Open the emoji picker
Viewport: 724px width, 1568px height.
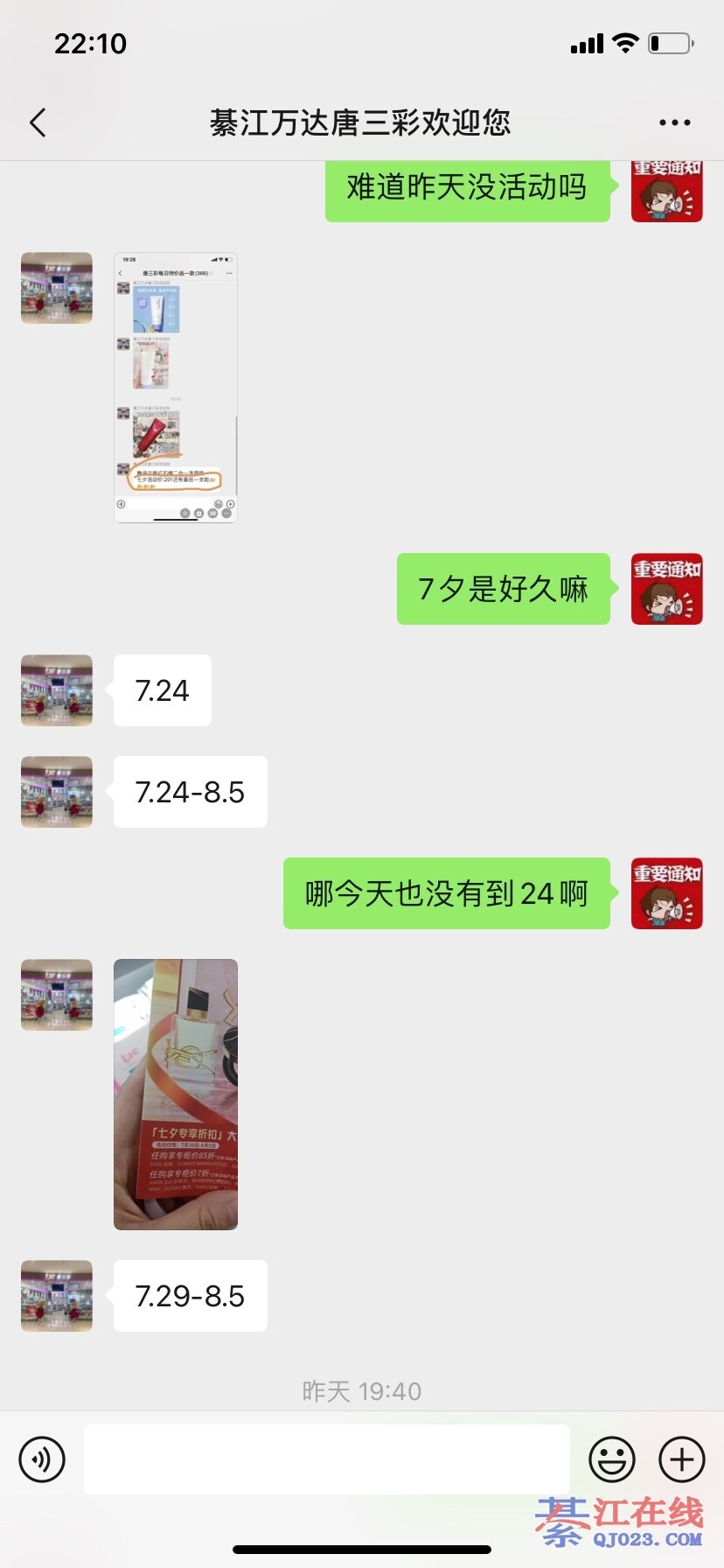pyautogui.click(x=611, y=1459)
